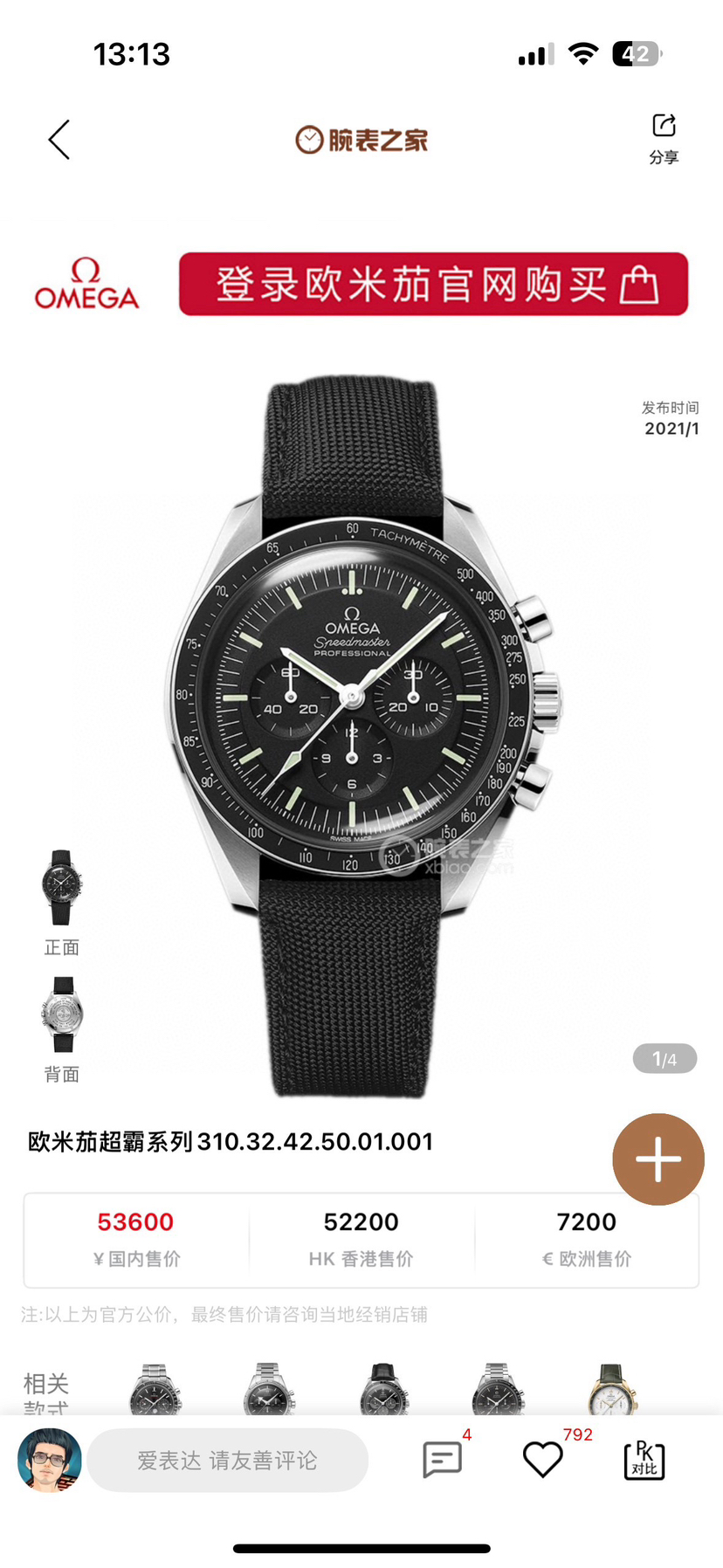This screenshot has height=1568, width=723.
Task: View the 背面 back thumbnail
Action: [61, 1014]
